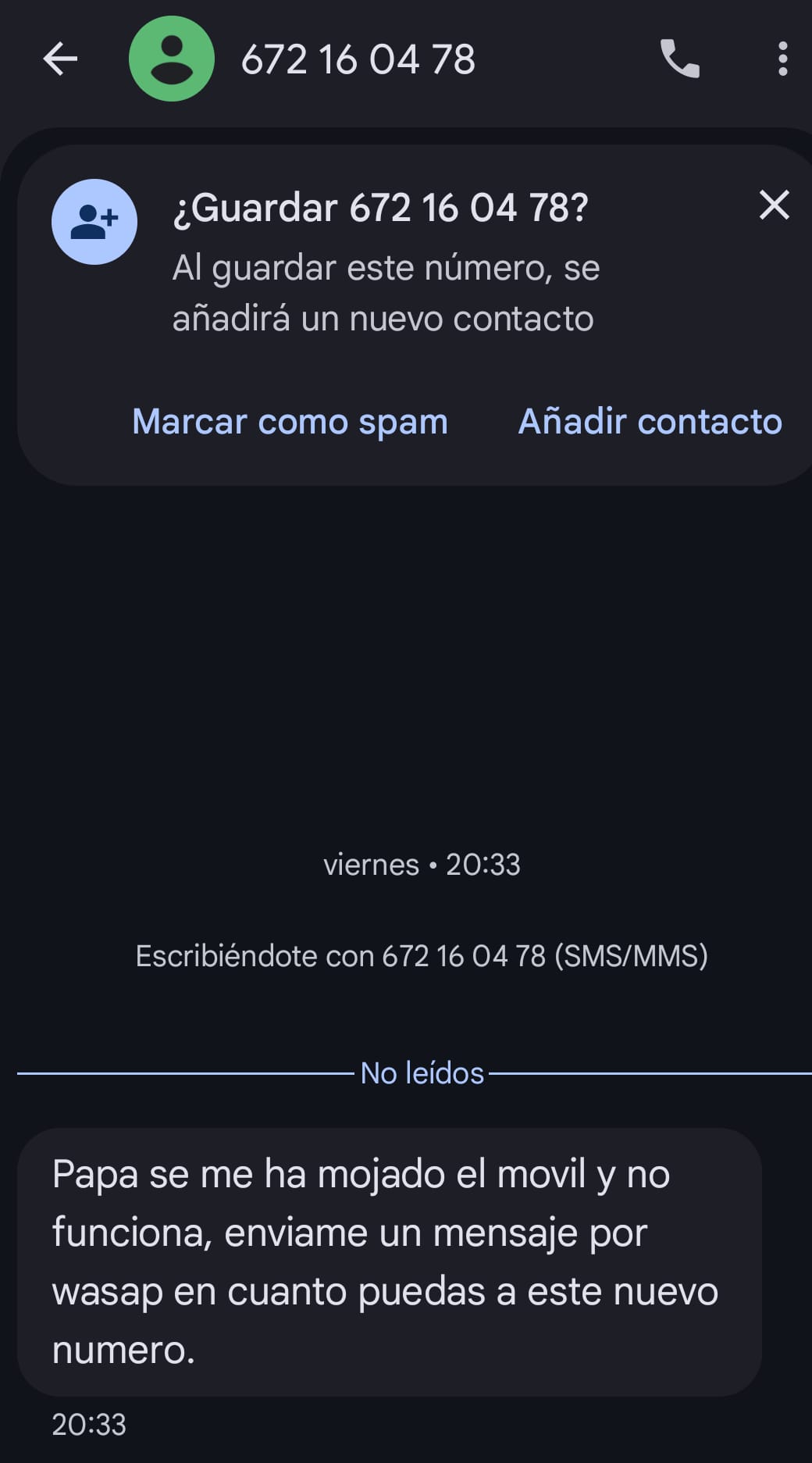This screenshot has height=1463, width=812.
Task: Tap Añadir contacto to save number
Action: tap(650, 422)
